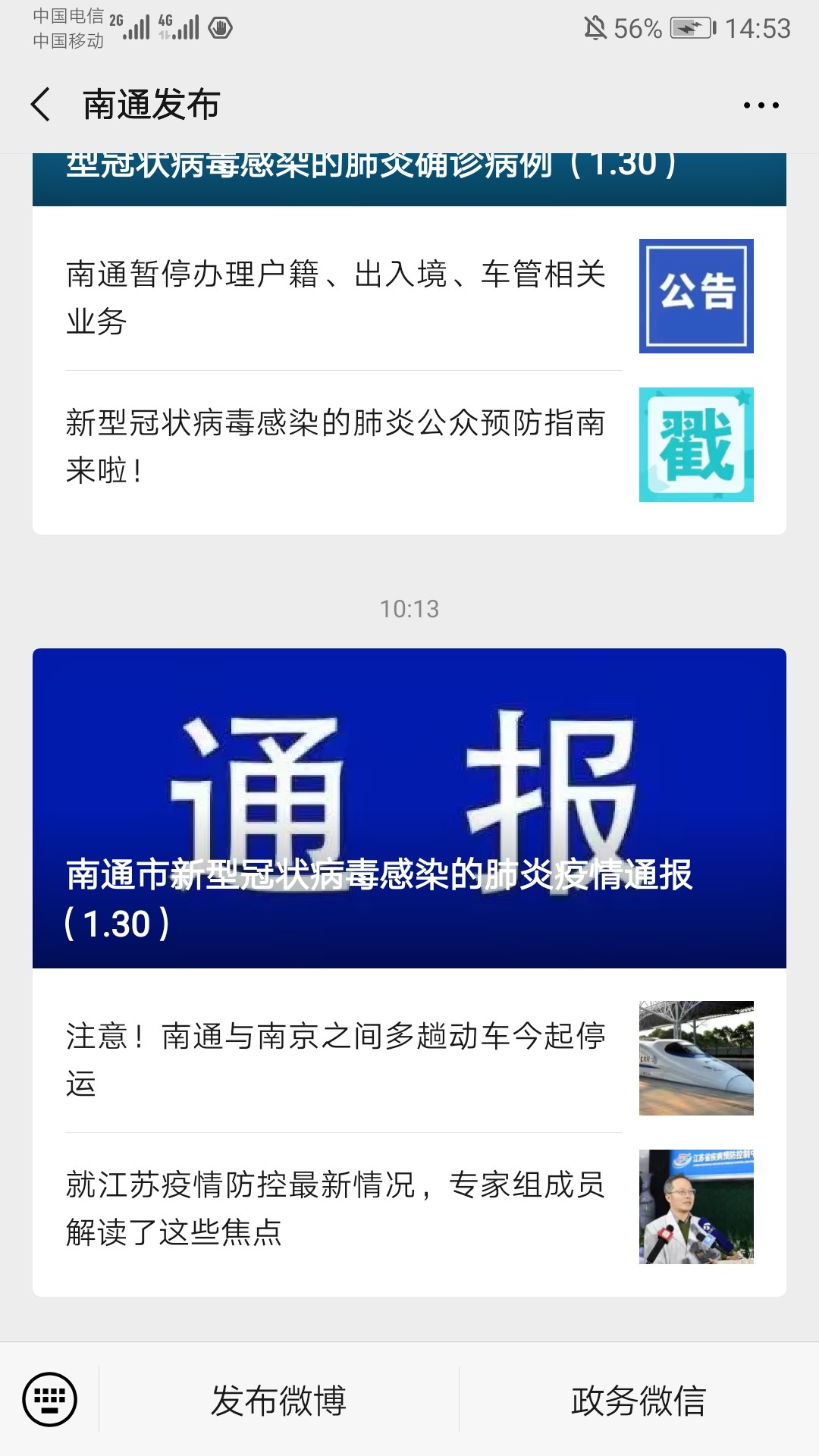Screen dimensions: 819x1456
Task: Open the 发布微博 menu
Action: pyautogui.click(x=278, y=1400)
